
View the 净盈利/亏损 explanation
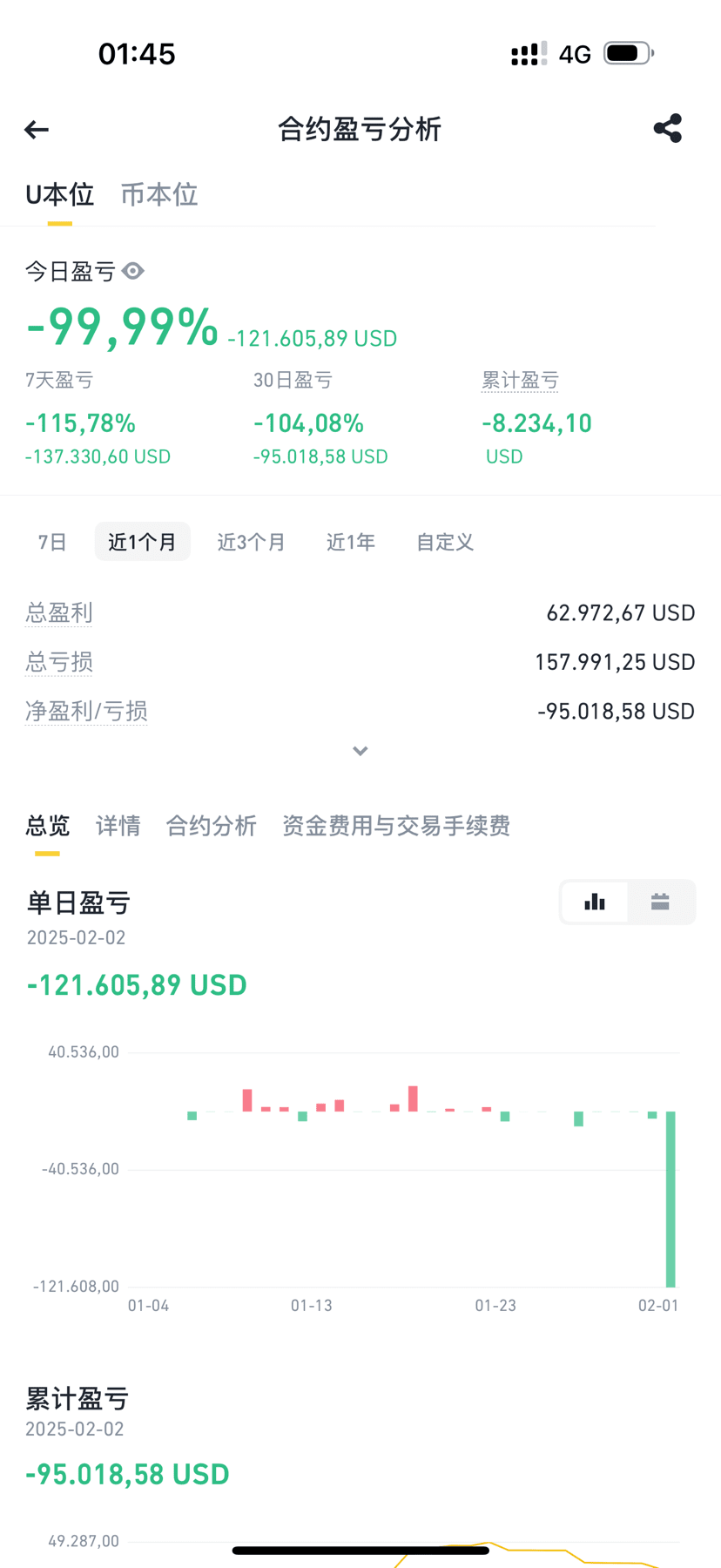coord(86,711)
